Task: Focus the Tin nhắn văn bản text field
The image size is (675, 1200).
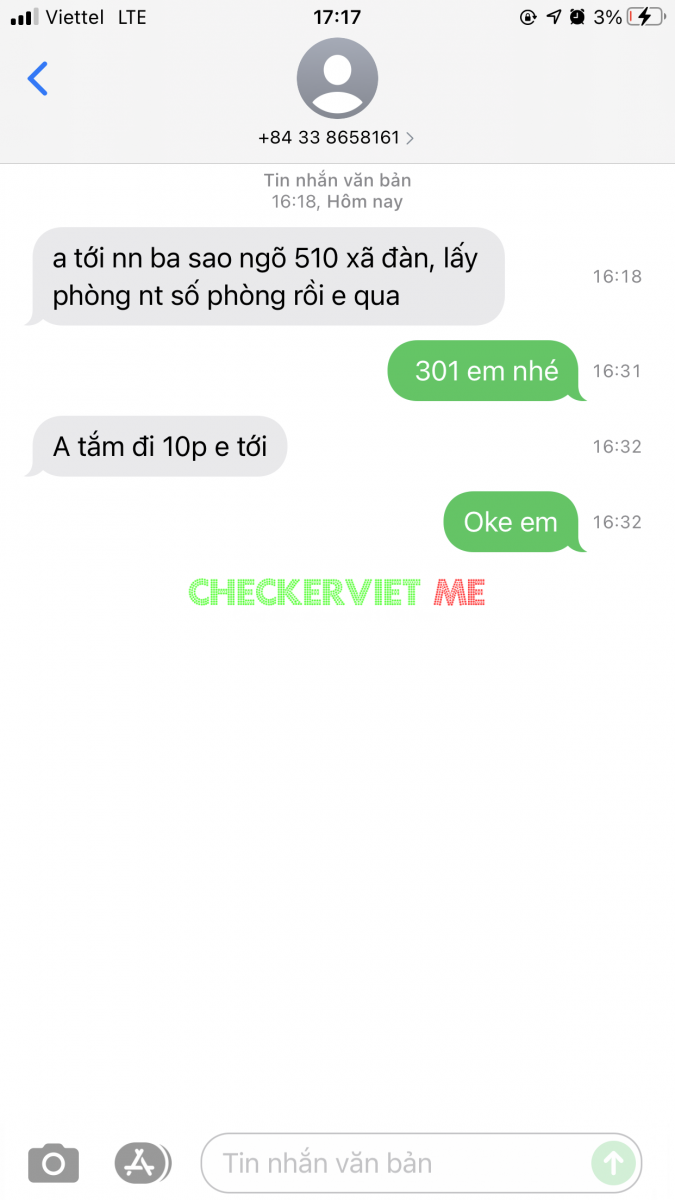Action: pyautogui.click(x=400, y=1163)
